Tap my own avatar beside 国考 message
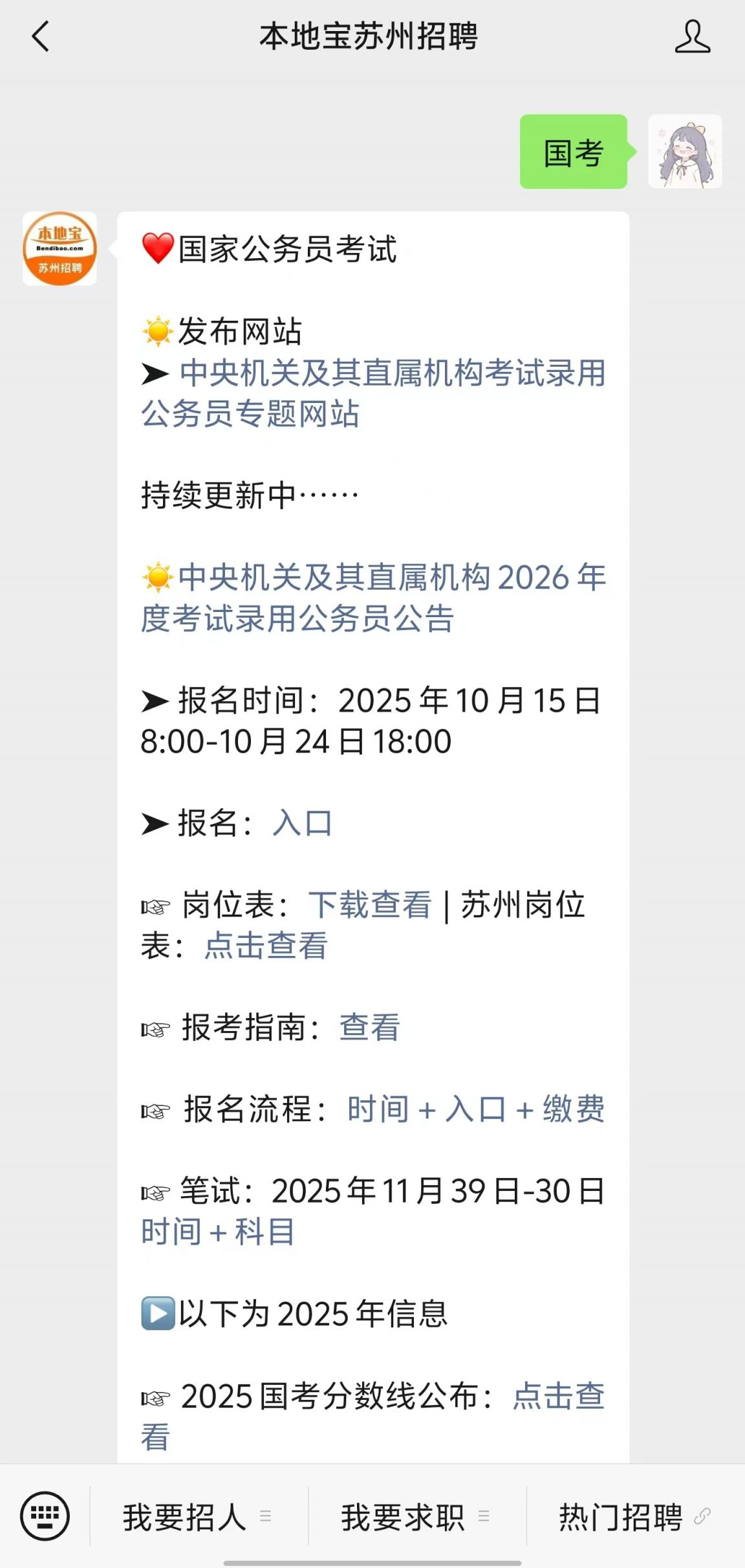The height and width of the screenshot is (1568, 745). click(x=685, y=152)
